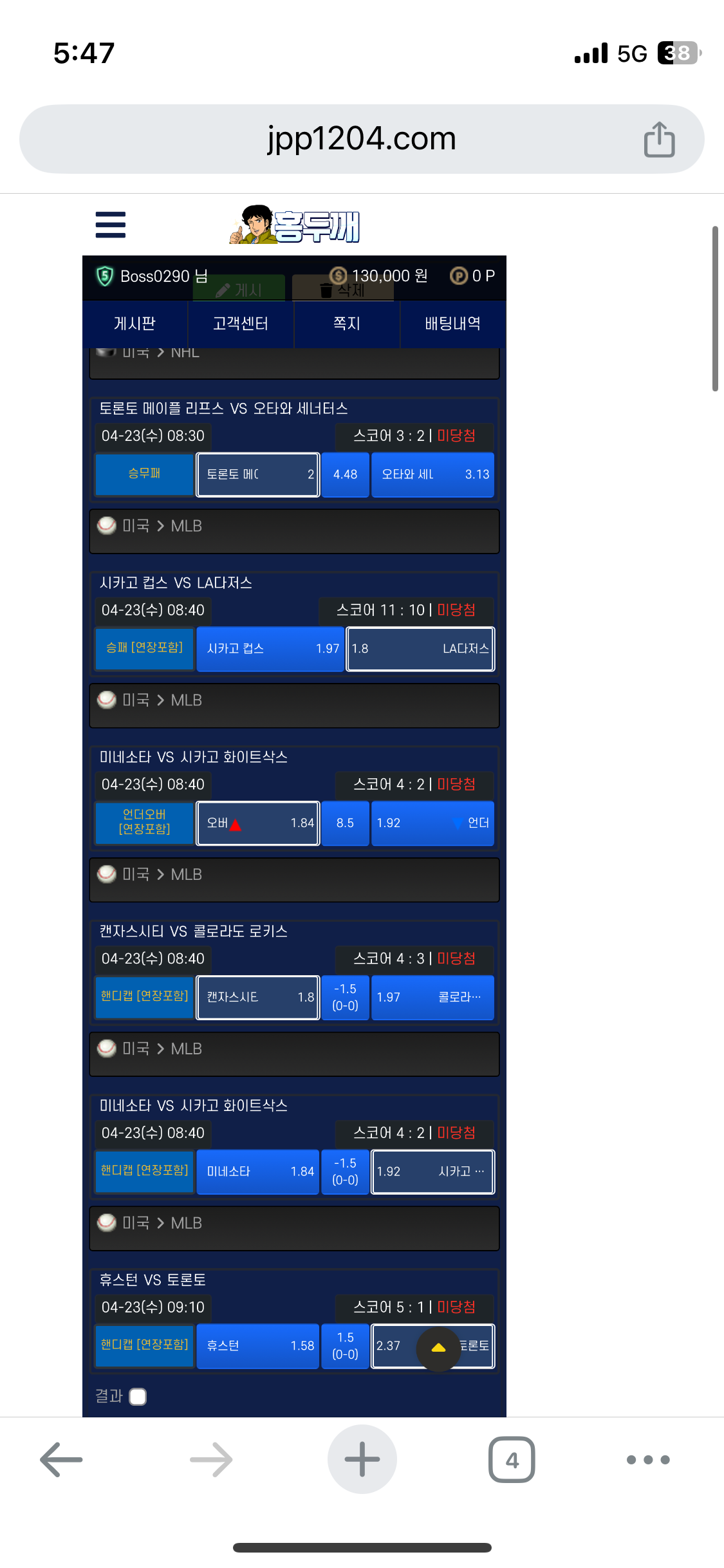The width and height of the screenshot is (724, 1568).
Task: Open the 게시판 tab
Action: pyautogui.click(x=135, y=323)
